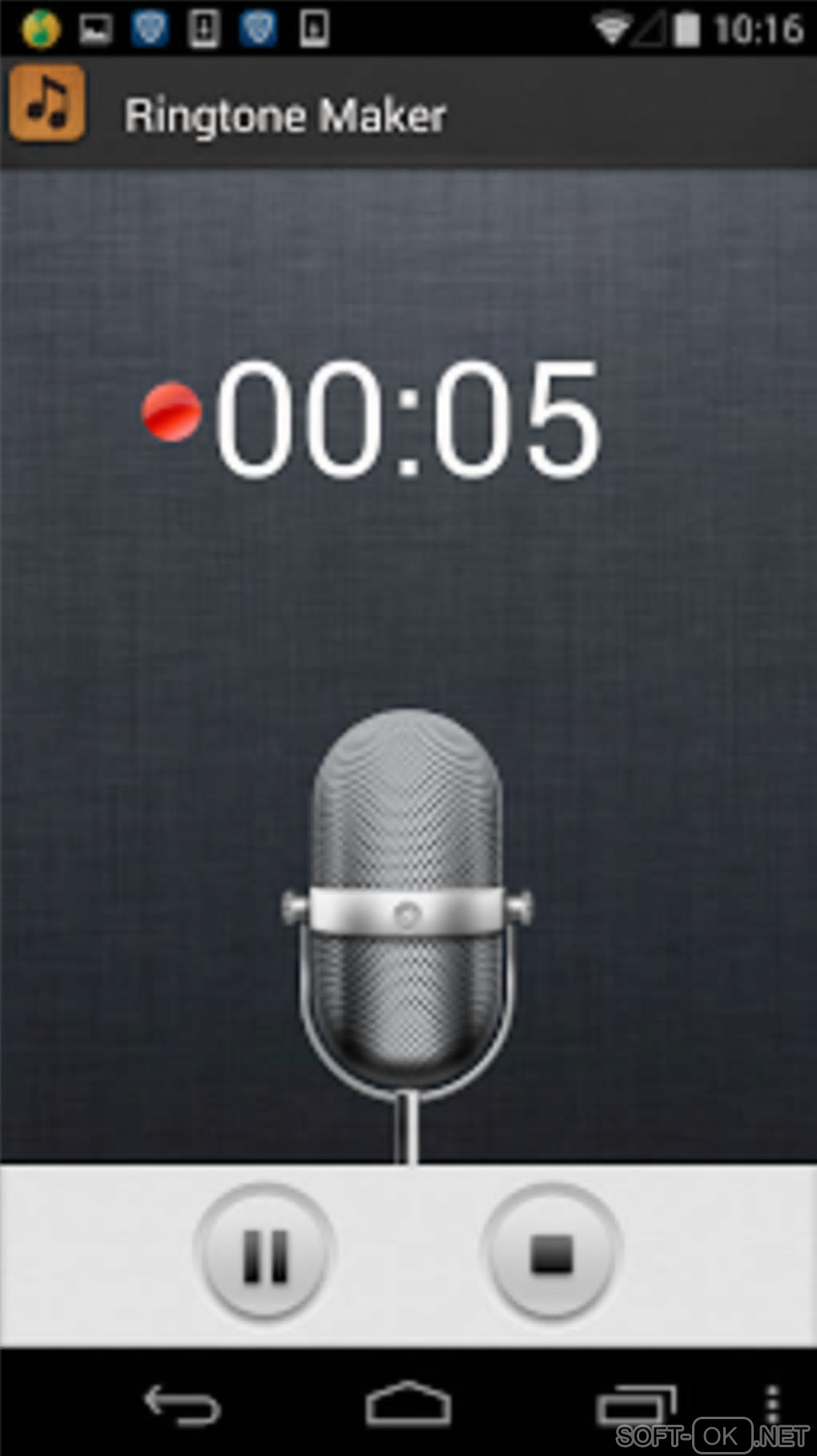The width and height of the screenshot is (817, 1456).
Task: Tap the Ringtone Maker app icon
Action: point(47,104)
